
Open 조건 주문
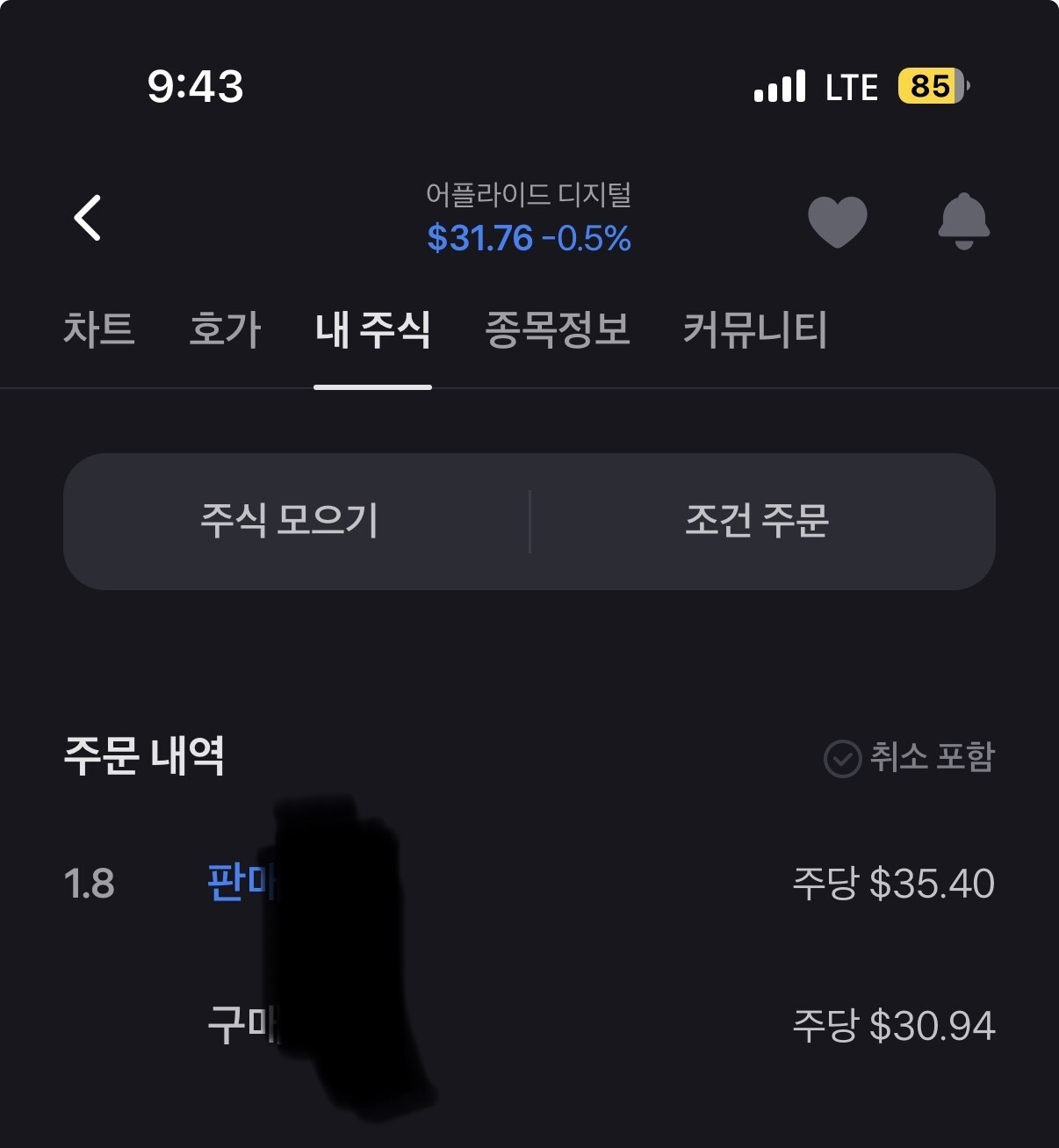[x=757, y=521]
